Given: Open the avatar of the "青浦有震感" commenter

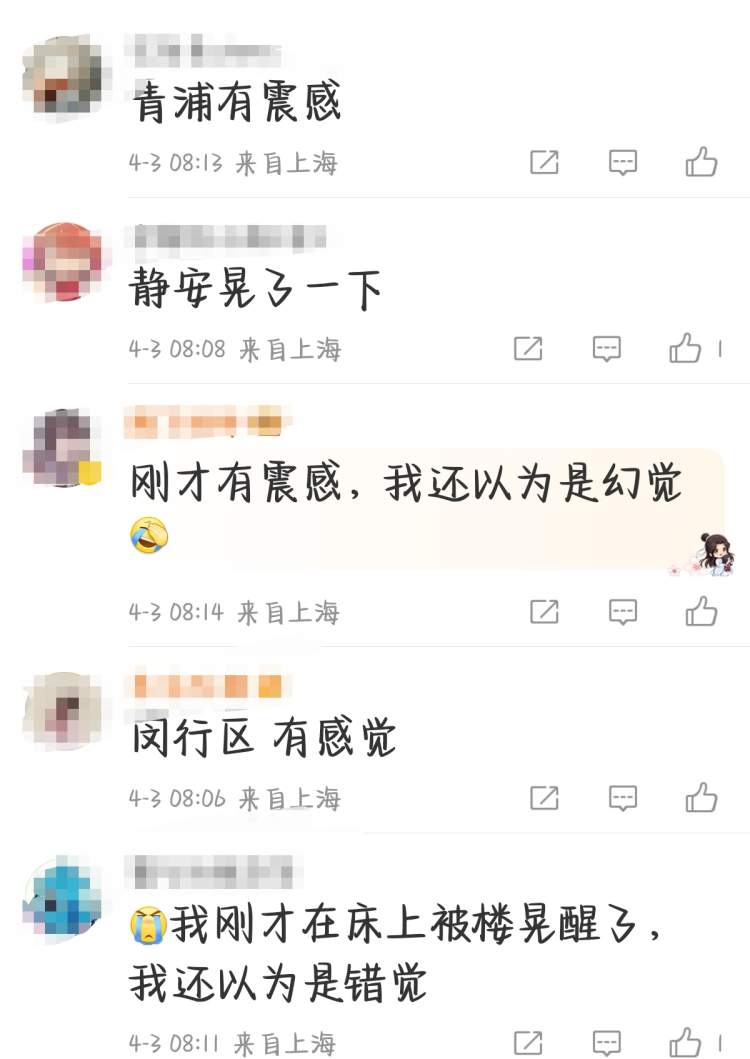Looking at the screenshot, I should click(x=62, y=75).
